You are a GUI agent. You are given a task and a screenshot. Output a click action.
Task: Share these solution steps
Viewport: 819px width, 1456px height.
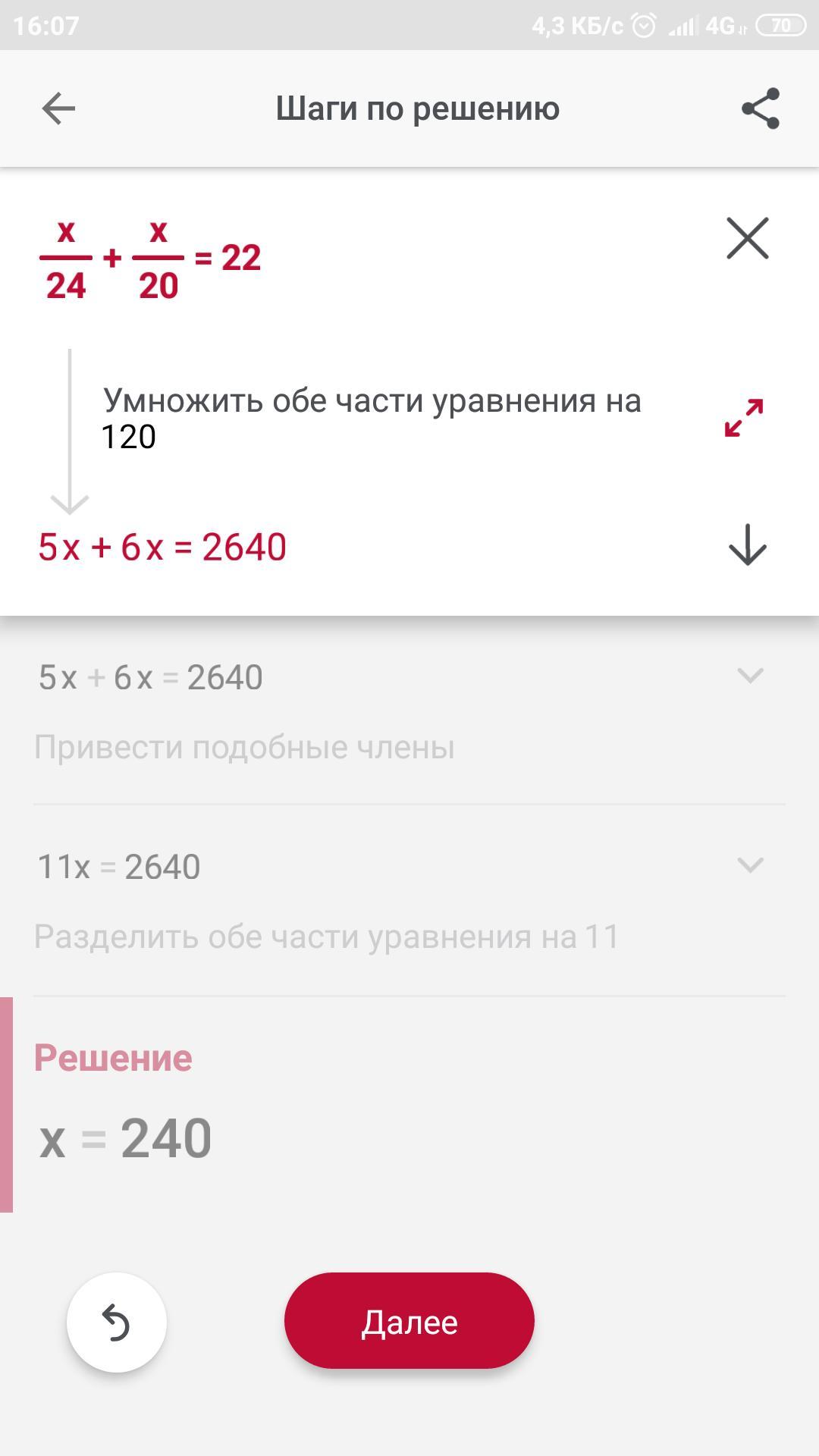761,108
